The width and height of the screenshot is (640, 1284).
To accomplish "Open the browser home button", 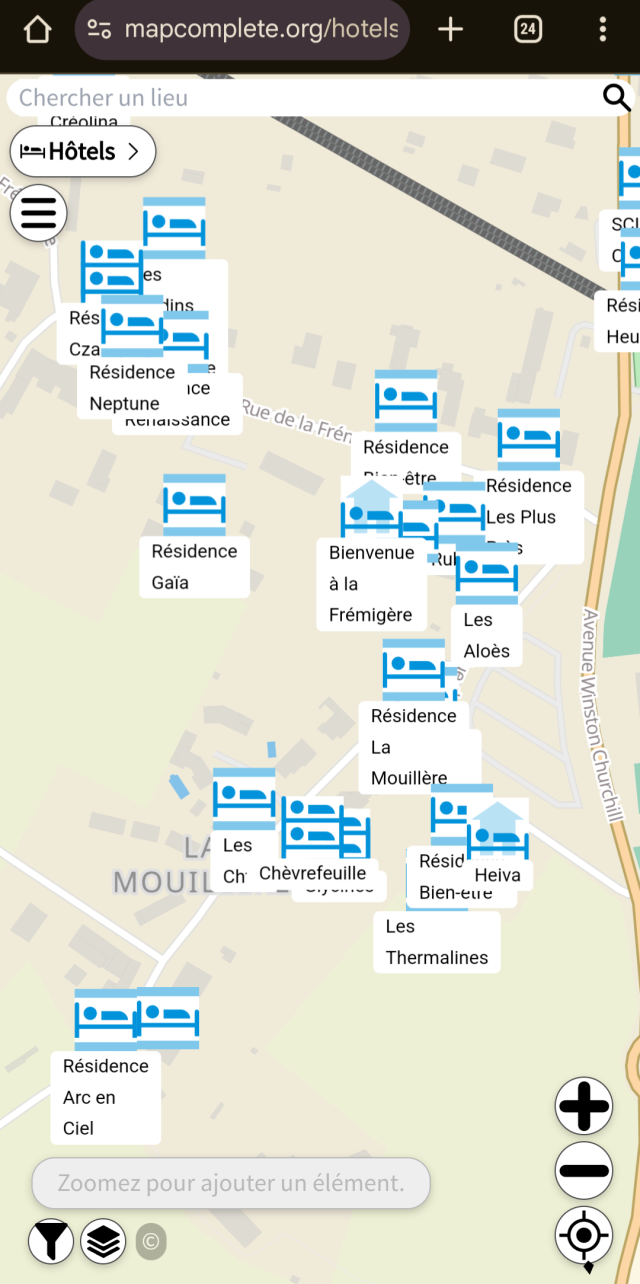I will (x=37, y=30).
